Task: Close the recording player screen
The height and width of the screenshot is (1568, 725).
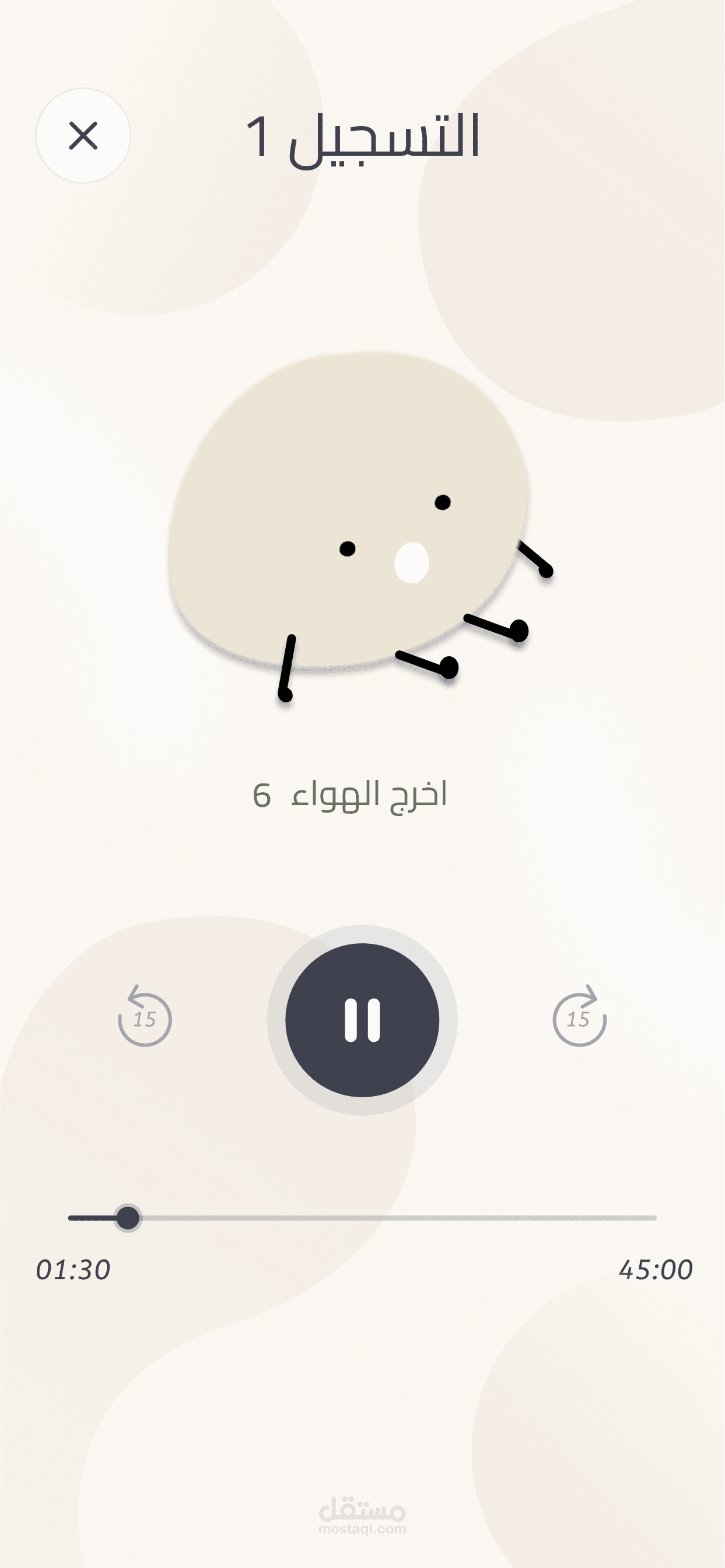Action: tap(83, 135)
